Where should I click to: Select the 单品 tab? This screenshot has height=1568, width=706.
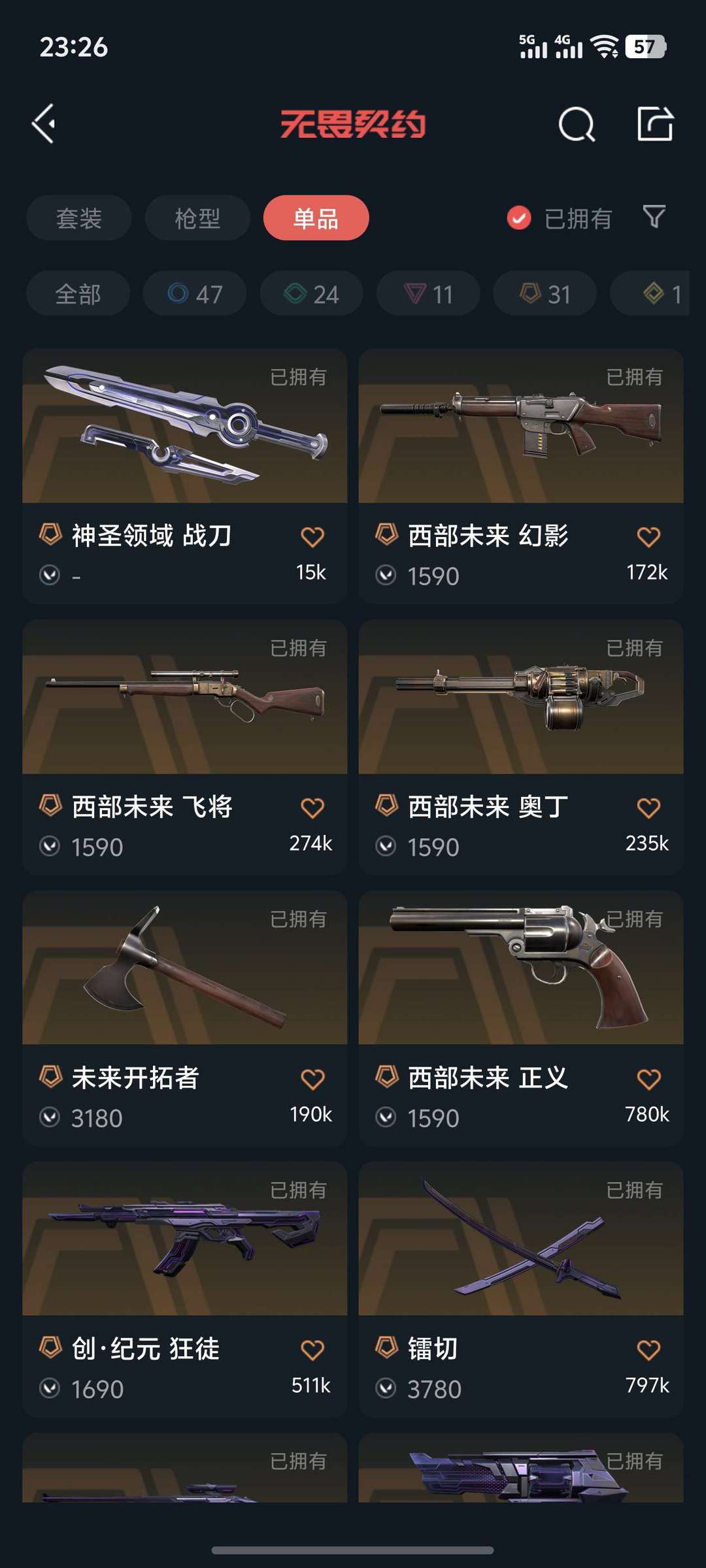316,218
